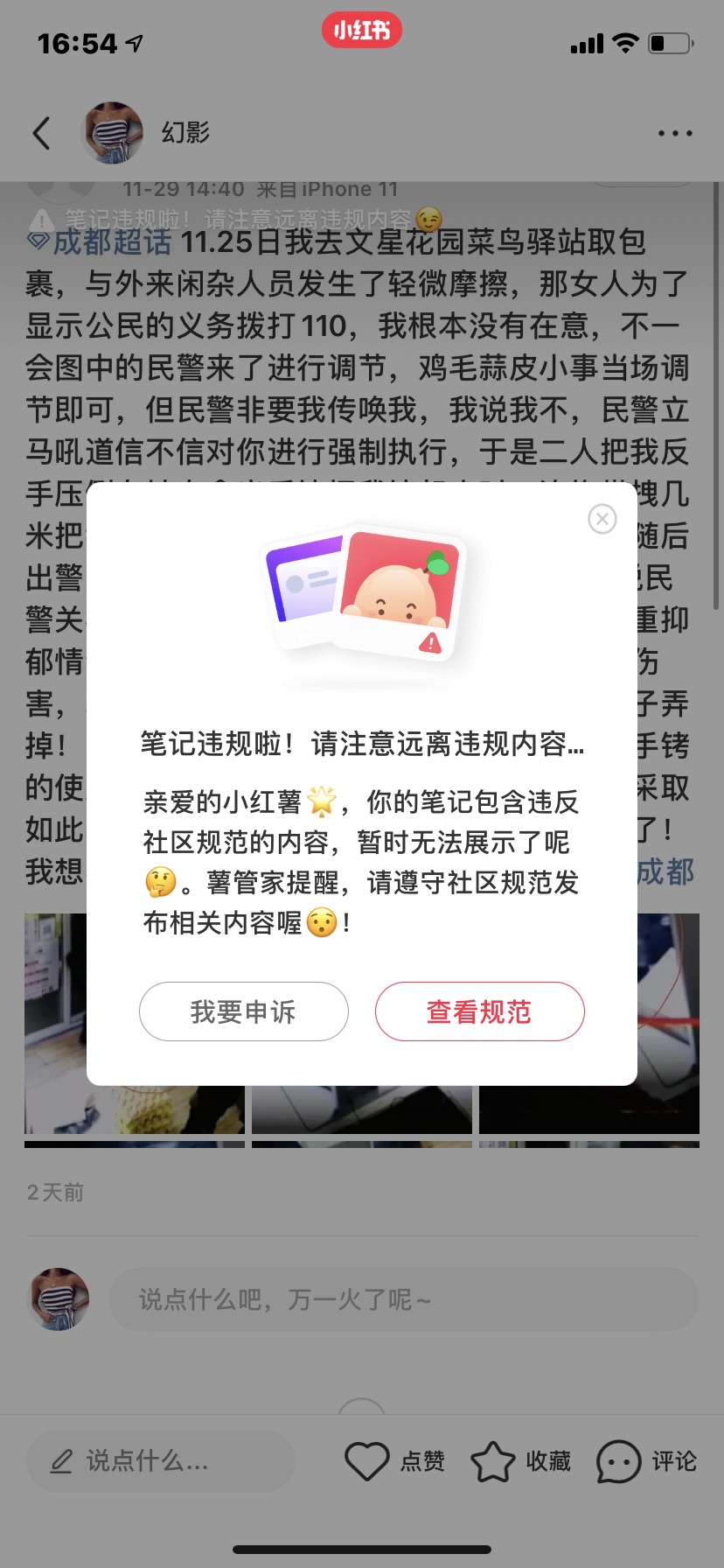Tap 我要申诉 to appeal
Screen dimensions: 724x1568
pos(244,1011)
